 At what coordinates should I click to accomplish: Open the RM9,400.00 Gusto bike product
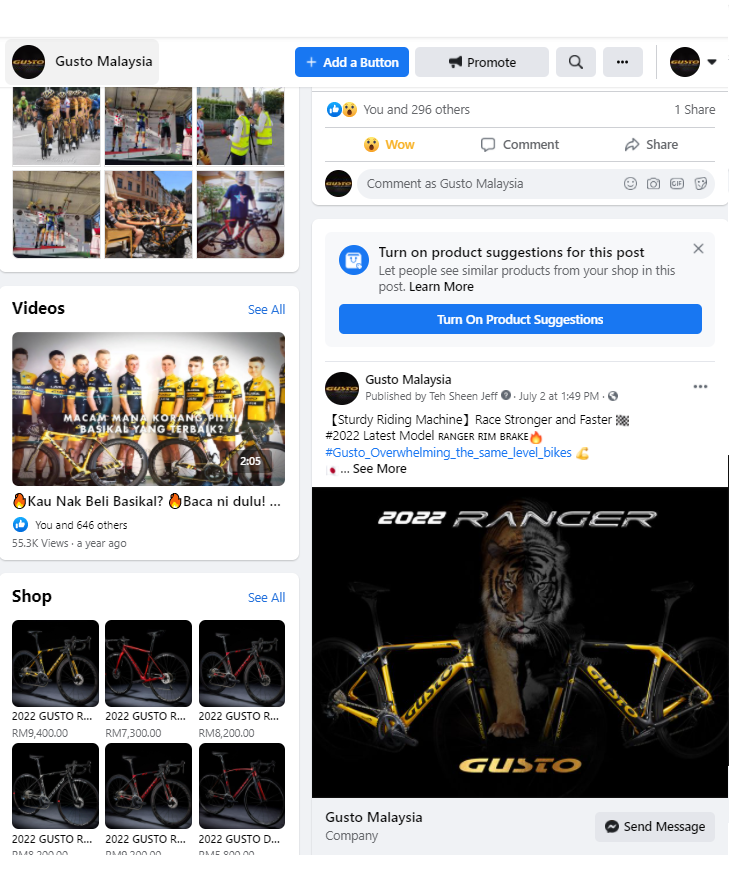(55, 664)
